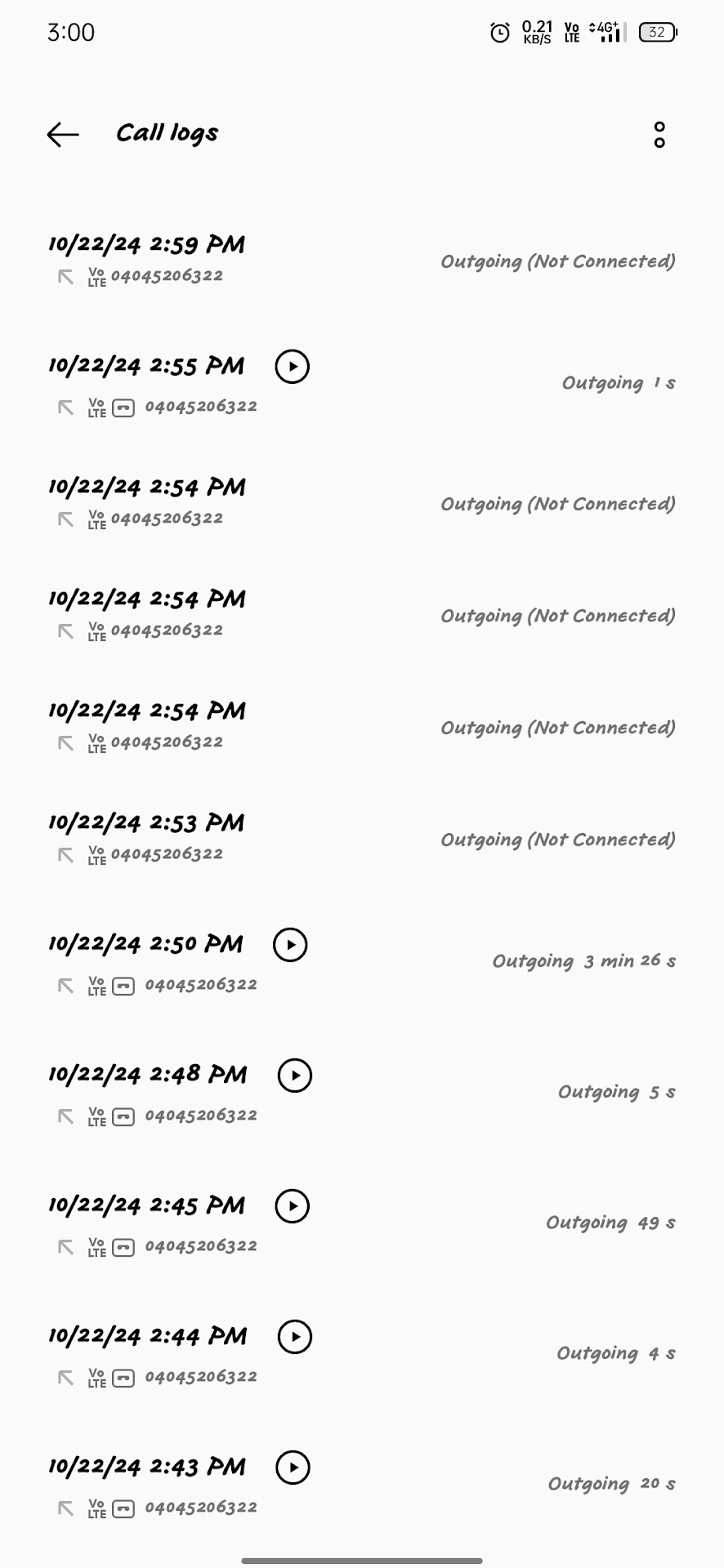This screenshot has width=724, height=1568.
Task: Play recording of the 2:43 PM call
Action: point(293,1468)
